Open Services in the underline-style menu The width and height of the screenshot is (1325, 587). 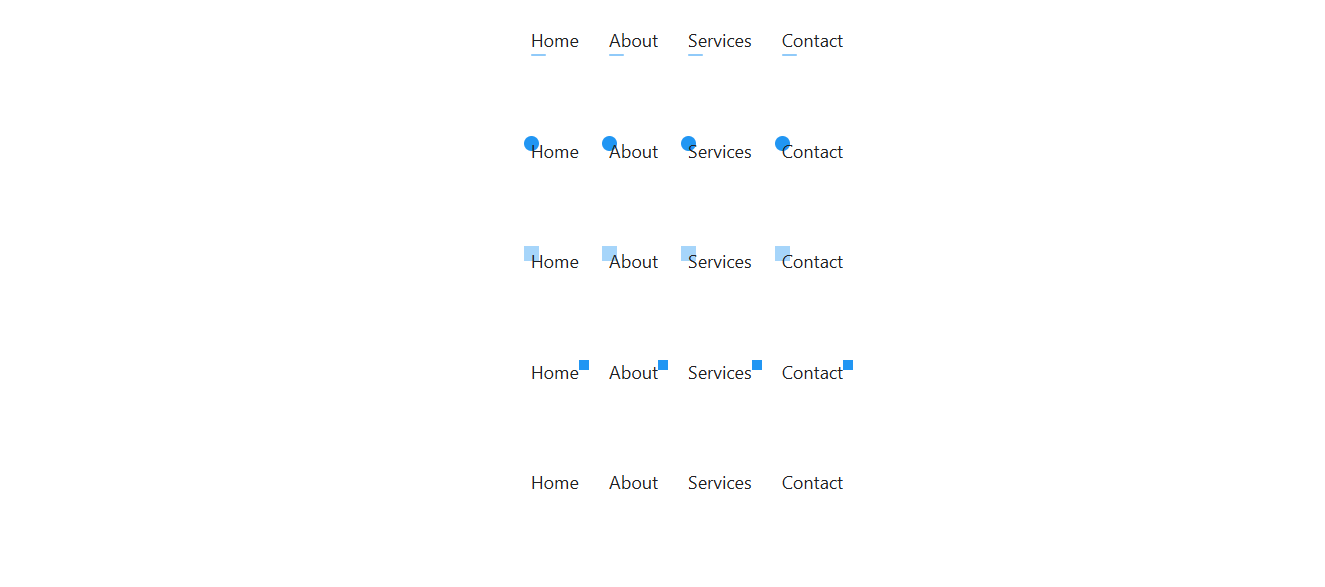point(719,41)
